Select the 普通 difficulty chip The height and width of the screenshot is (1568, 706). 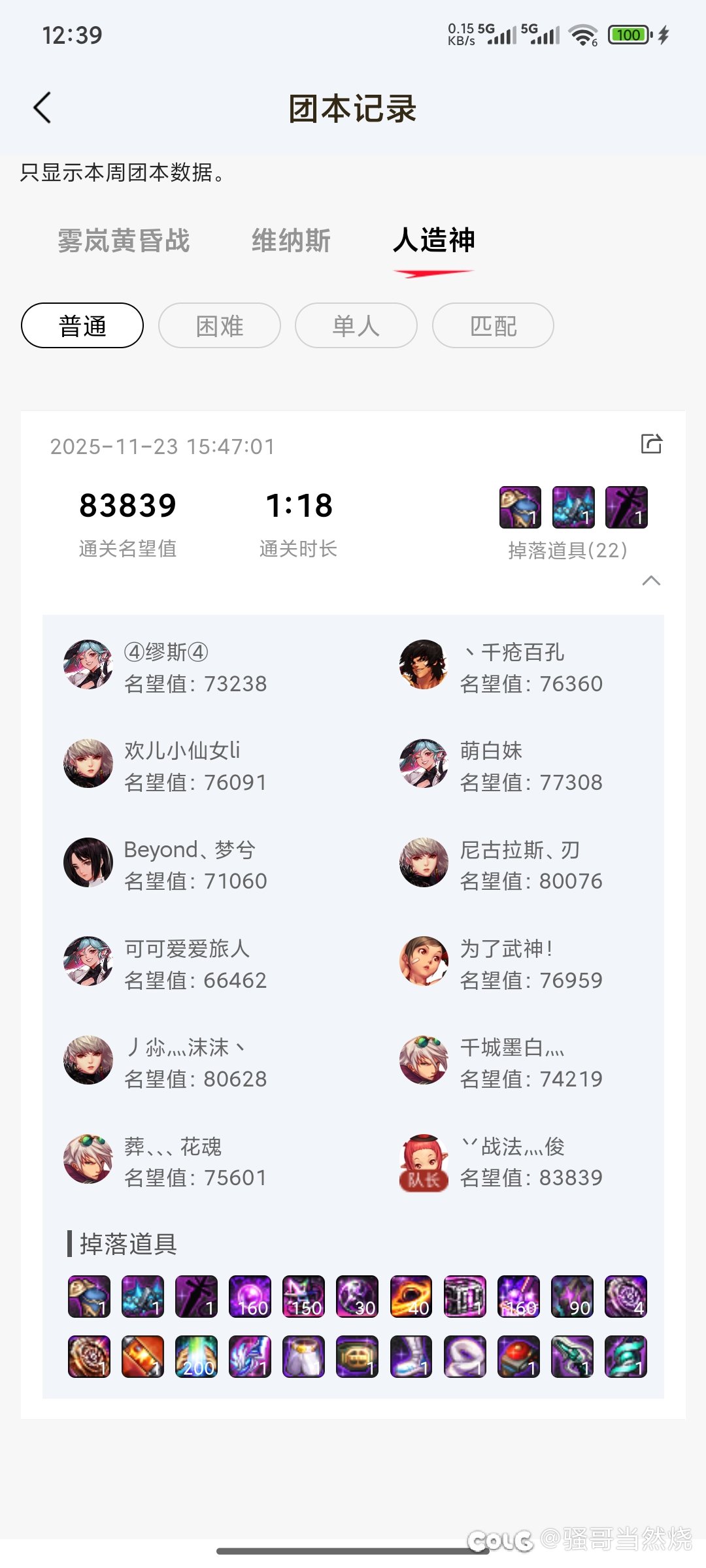[x=82, y=325]
